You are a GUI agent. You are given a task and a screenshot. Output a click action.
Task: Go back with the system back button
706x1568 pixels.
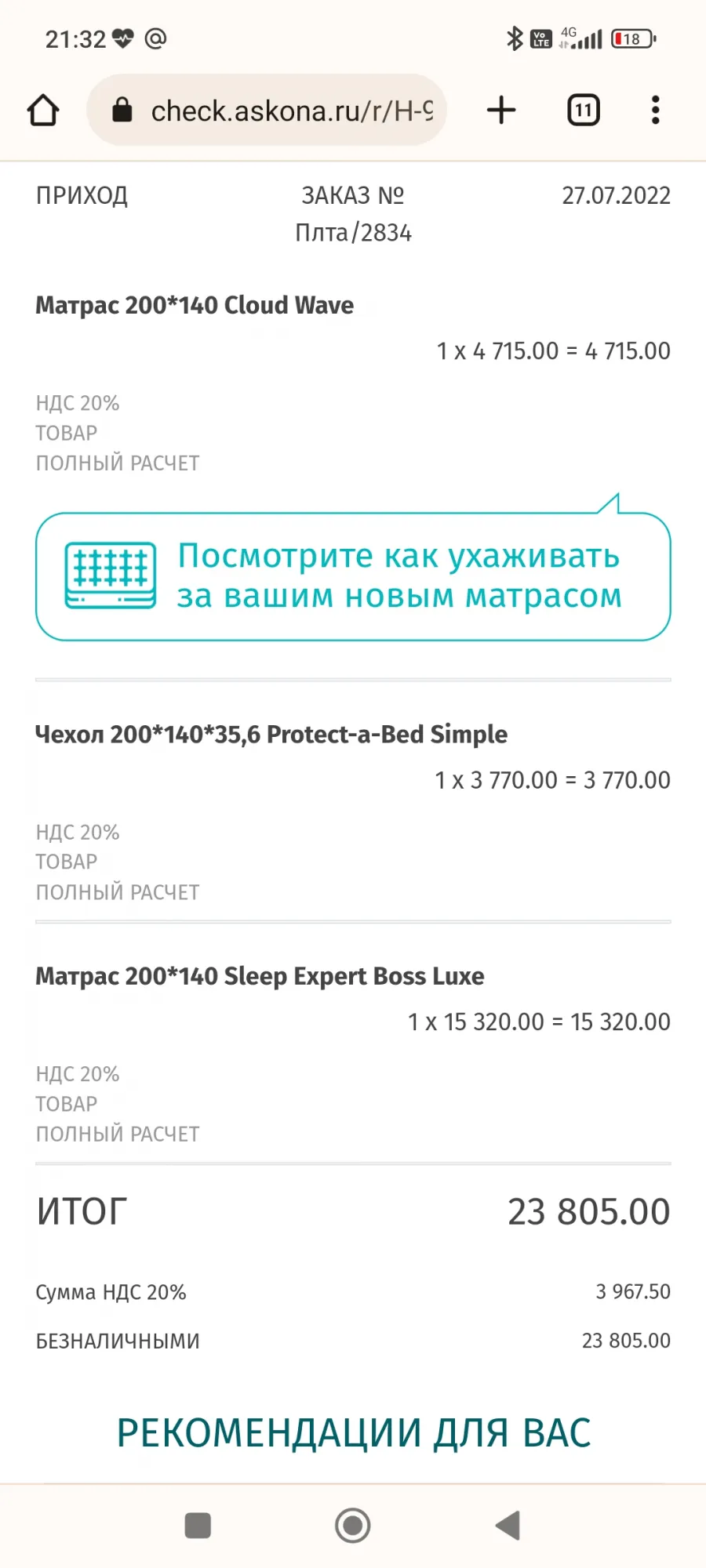click(508, 1526)
